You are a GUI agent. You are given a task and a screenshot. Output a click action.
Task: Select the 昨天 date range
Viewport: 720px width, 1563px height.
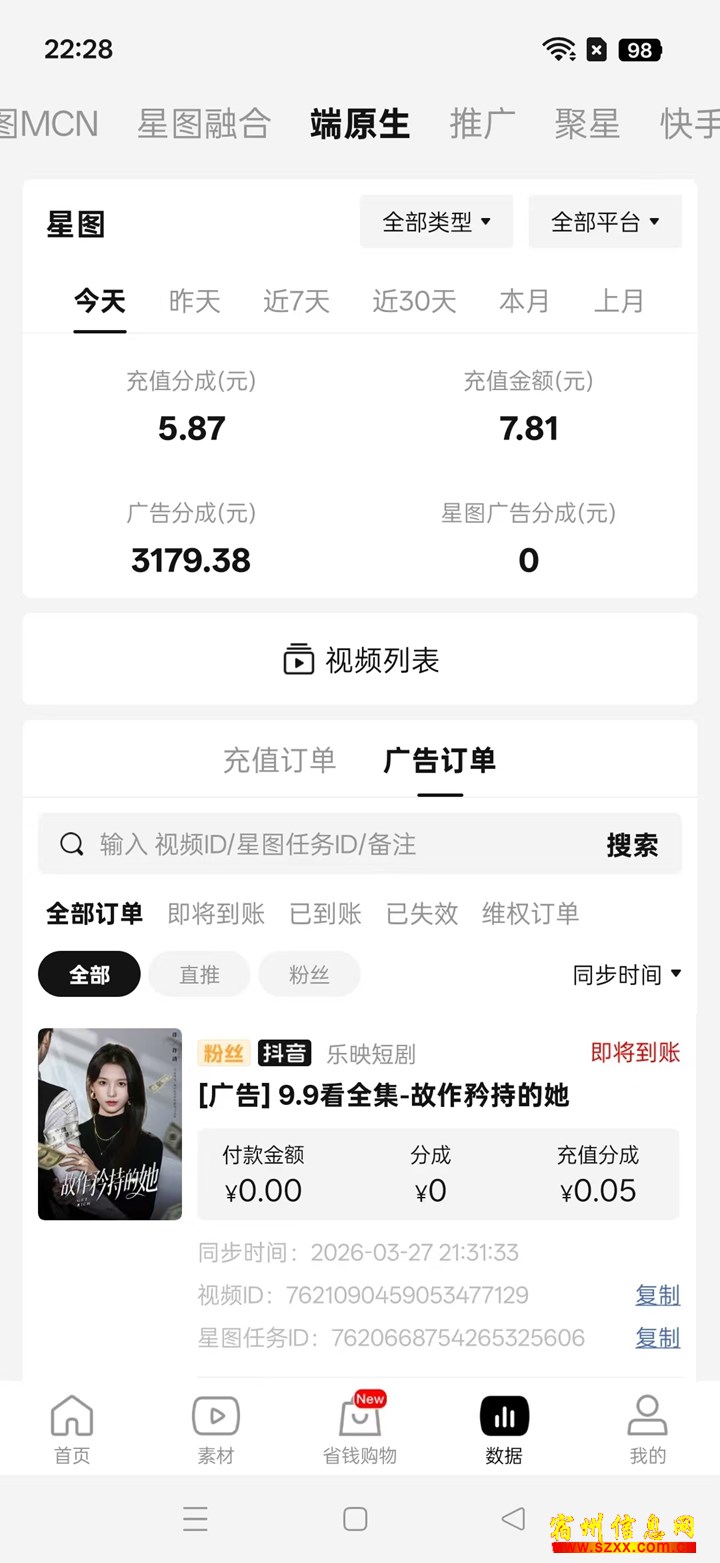(x=194, y=301)
